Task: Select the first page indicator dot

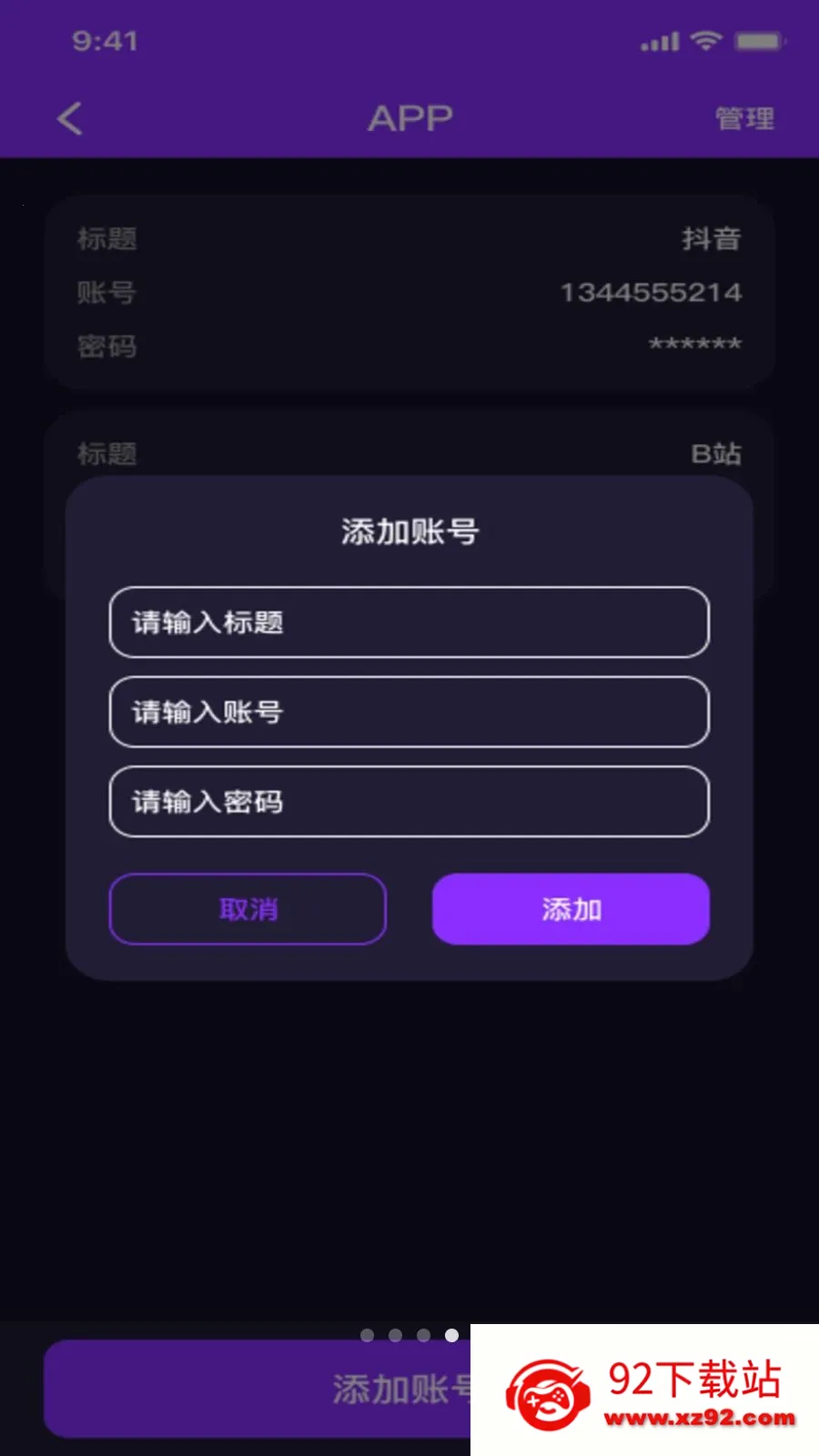Action: (367, 1336)
